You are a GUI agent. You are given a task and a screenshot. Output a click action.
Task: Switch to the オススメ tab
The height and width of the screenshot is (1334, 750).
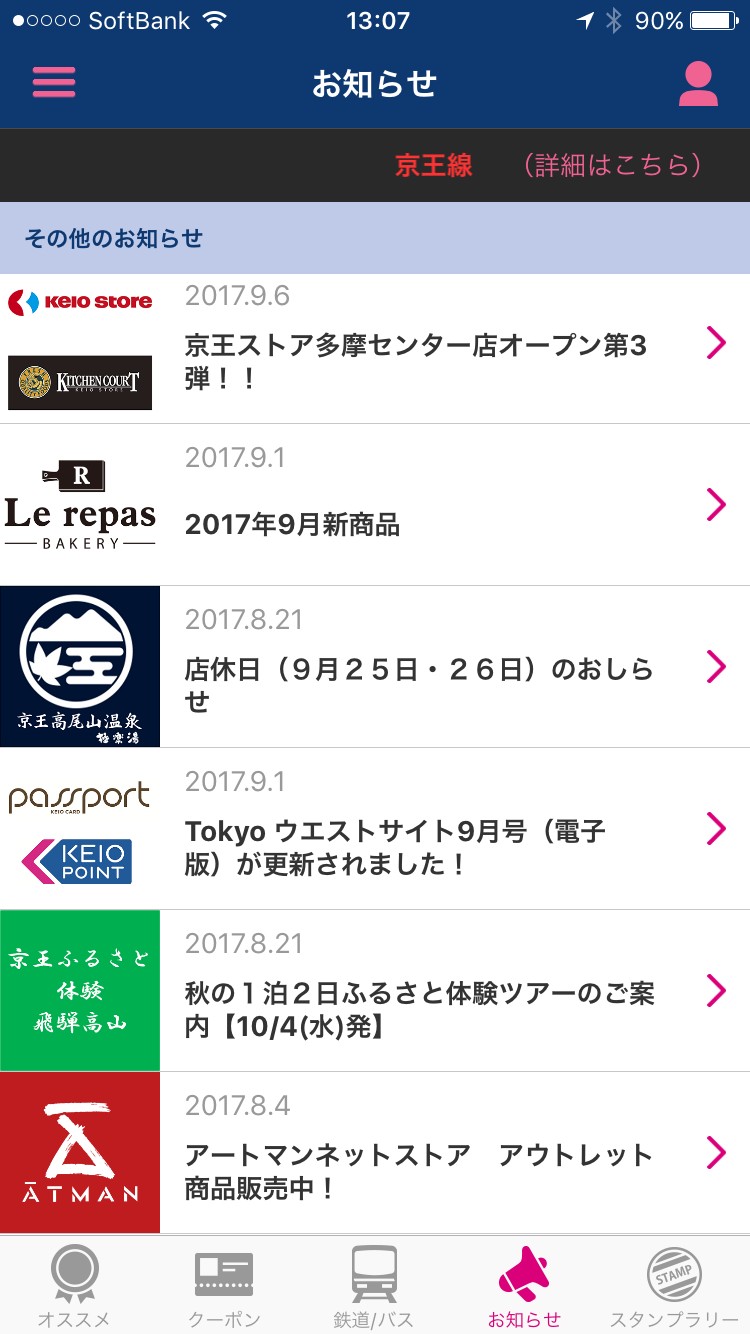coord(74,1286)
